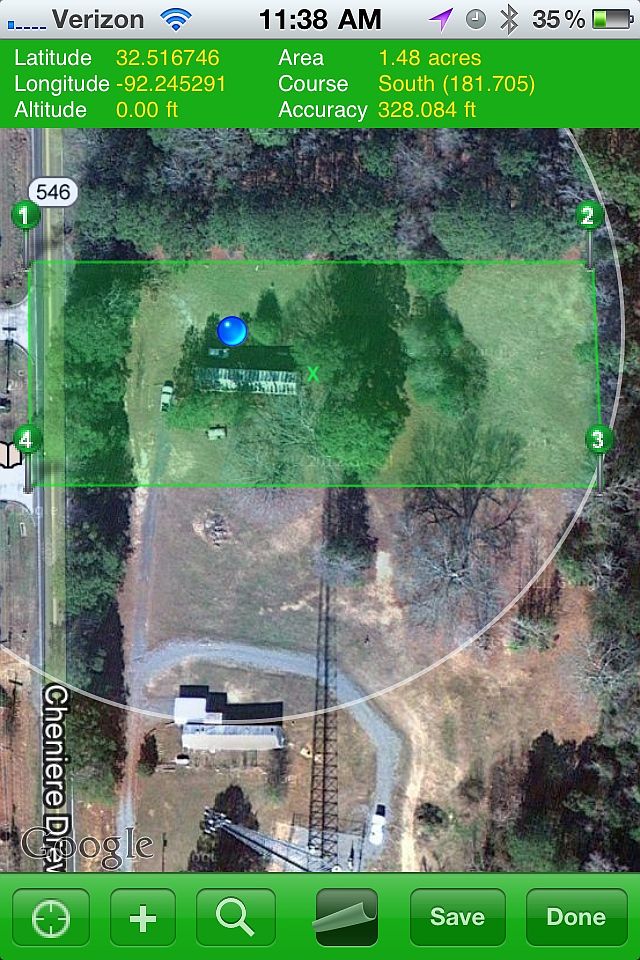Select boundary pin 4
This screenshot has width=640, height=960.
click(26, 439)
